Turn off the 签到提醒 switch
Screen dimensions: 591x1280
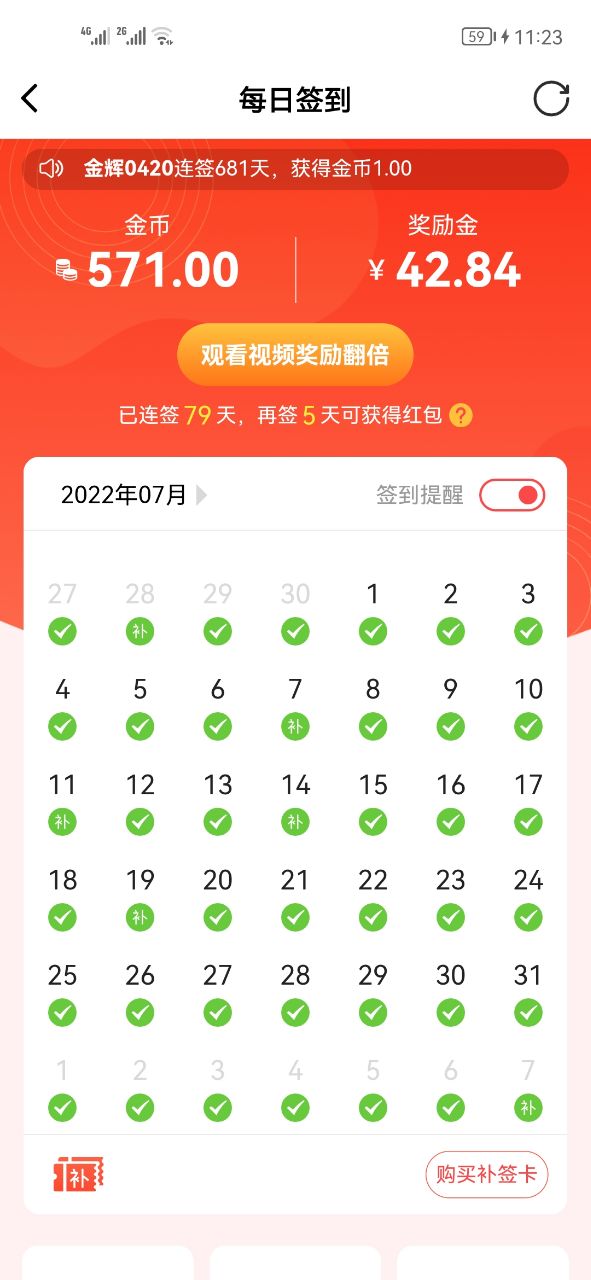click(512, 495)
